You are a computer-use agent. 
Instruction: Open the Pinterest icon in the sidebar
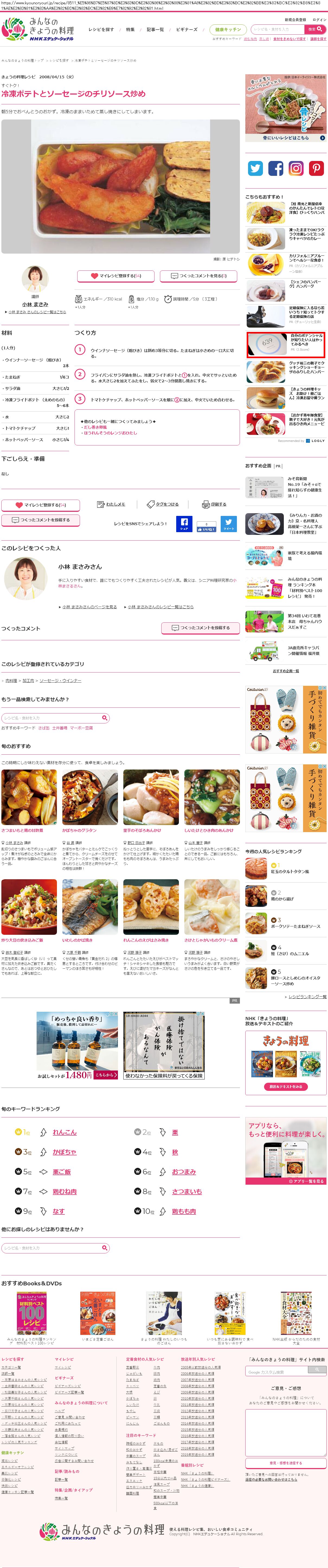316,169
